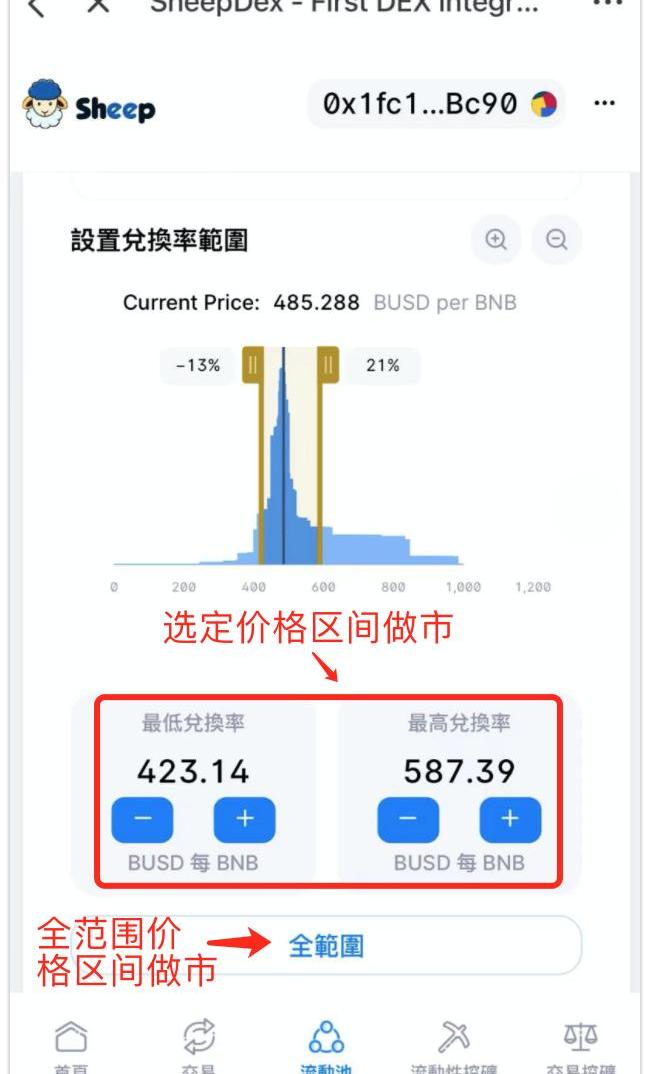Switch to the 流動性挖礦 tab
Viewport: 652px width, 1074px height.
coord(453,1045)
